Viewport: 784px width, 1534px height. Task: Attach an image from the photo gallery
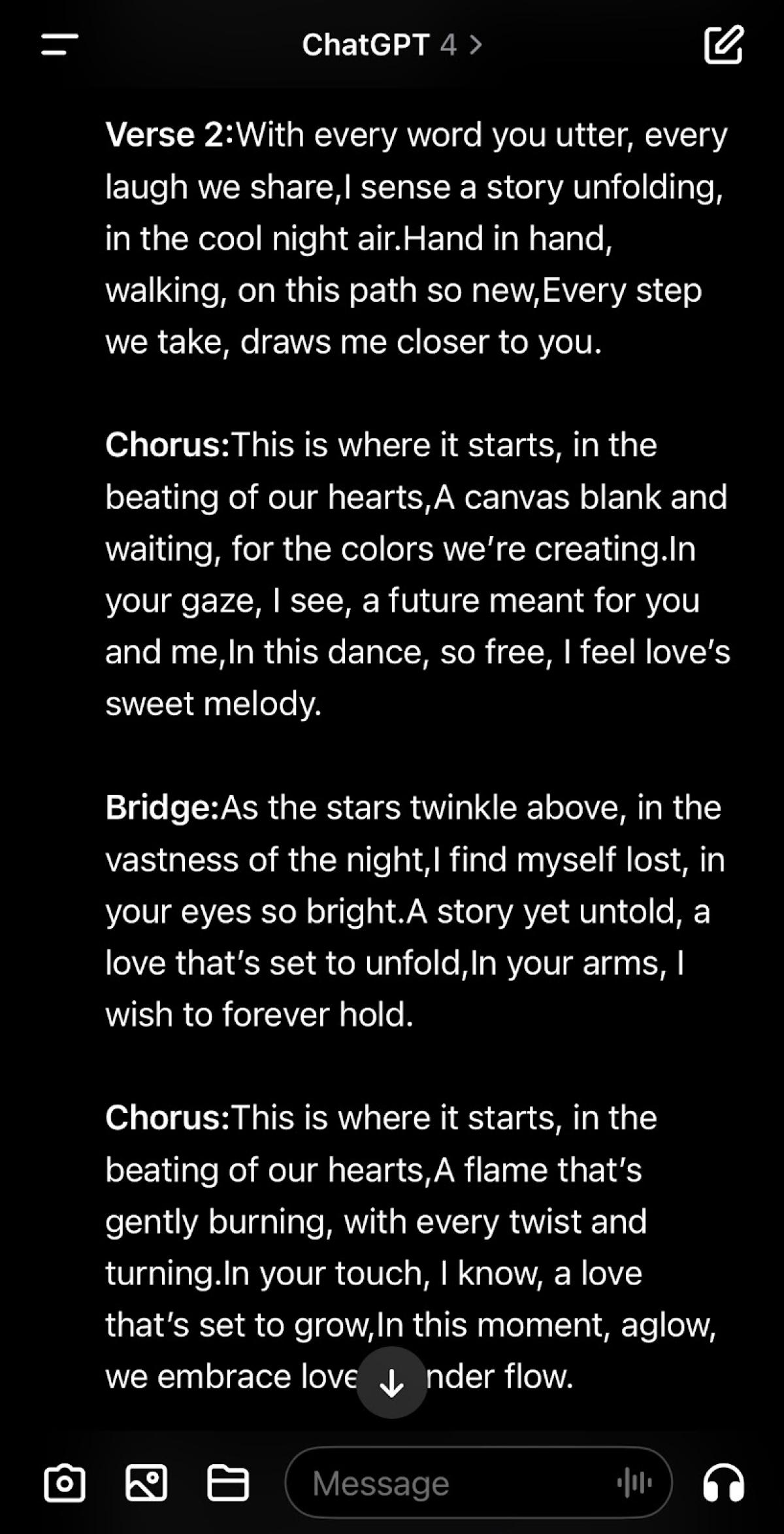146,1483
